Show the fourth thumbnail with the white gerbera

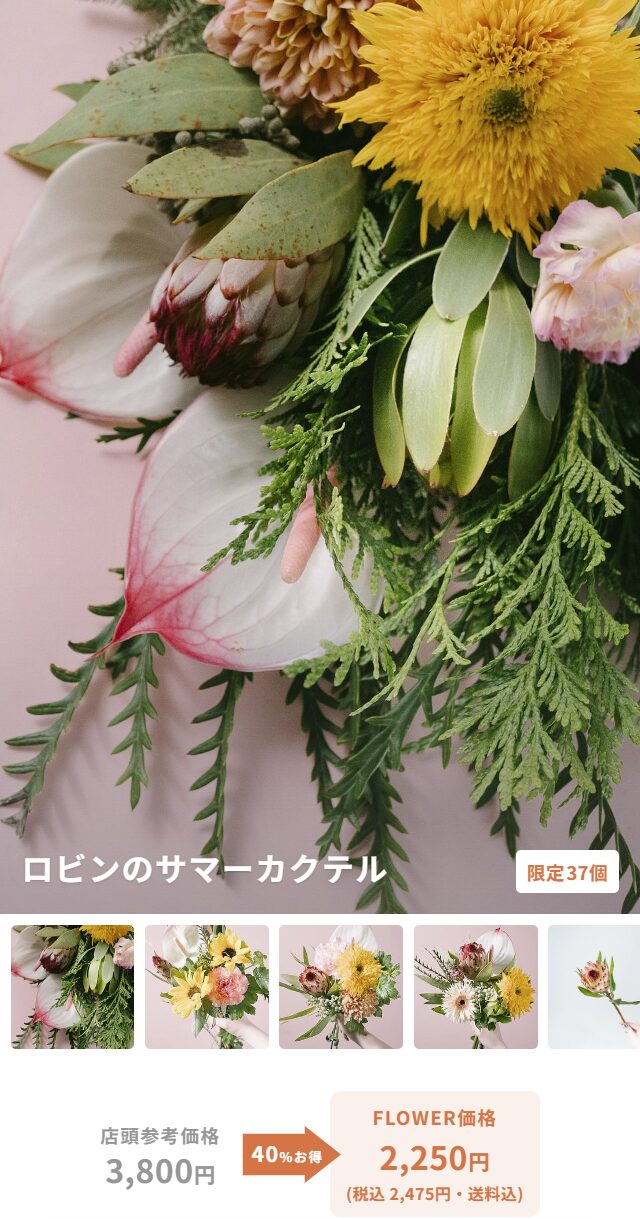[x=476, y=987]
